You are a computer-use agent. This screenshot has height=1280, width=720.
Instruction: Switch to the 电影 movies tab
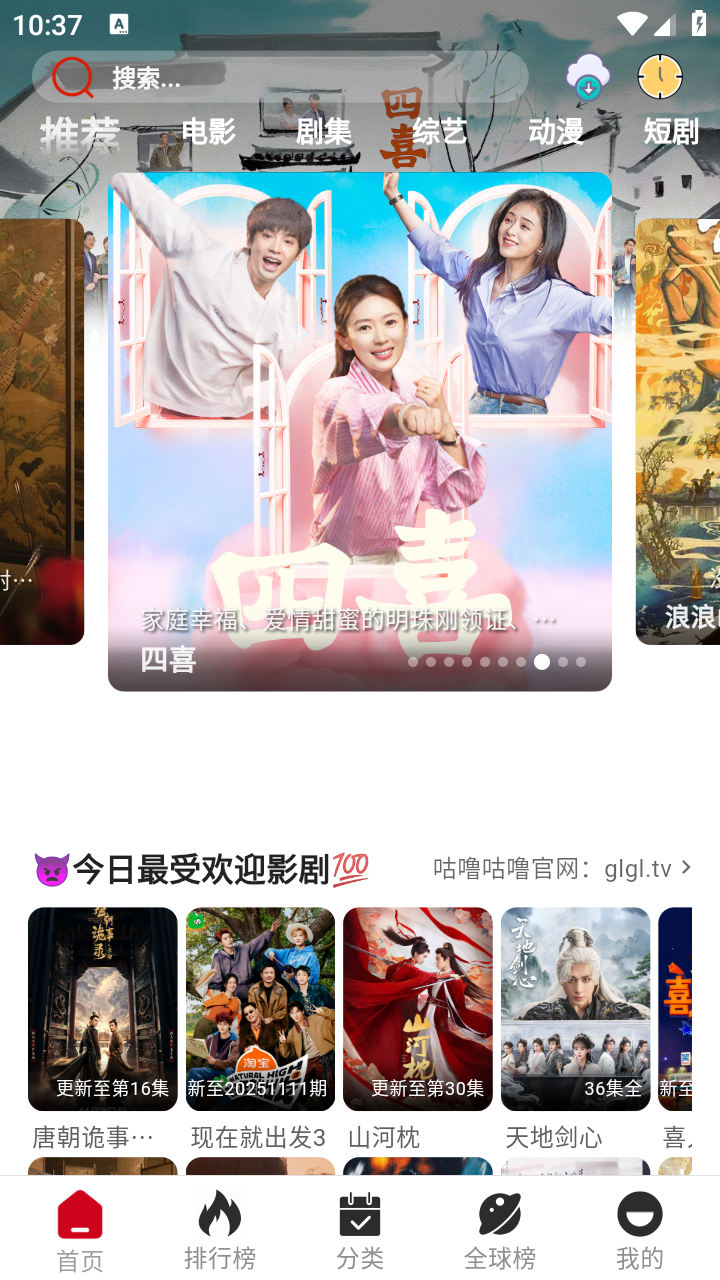click(207, 131)
